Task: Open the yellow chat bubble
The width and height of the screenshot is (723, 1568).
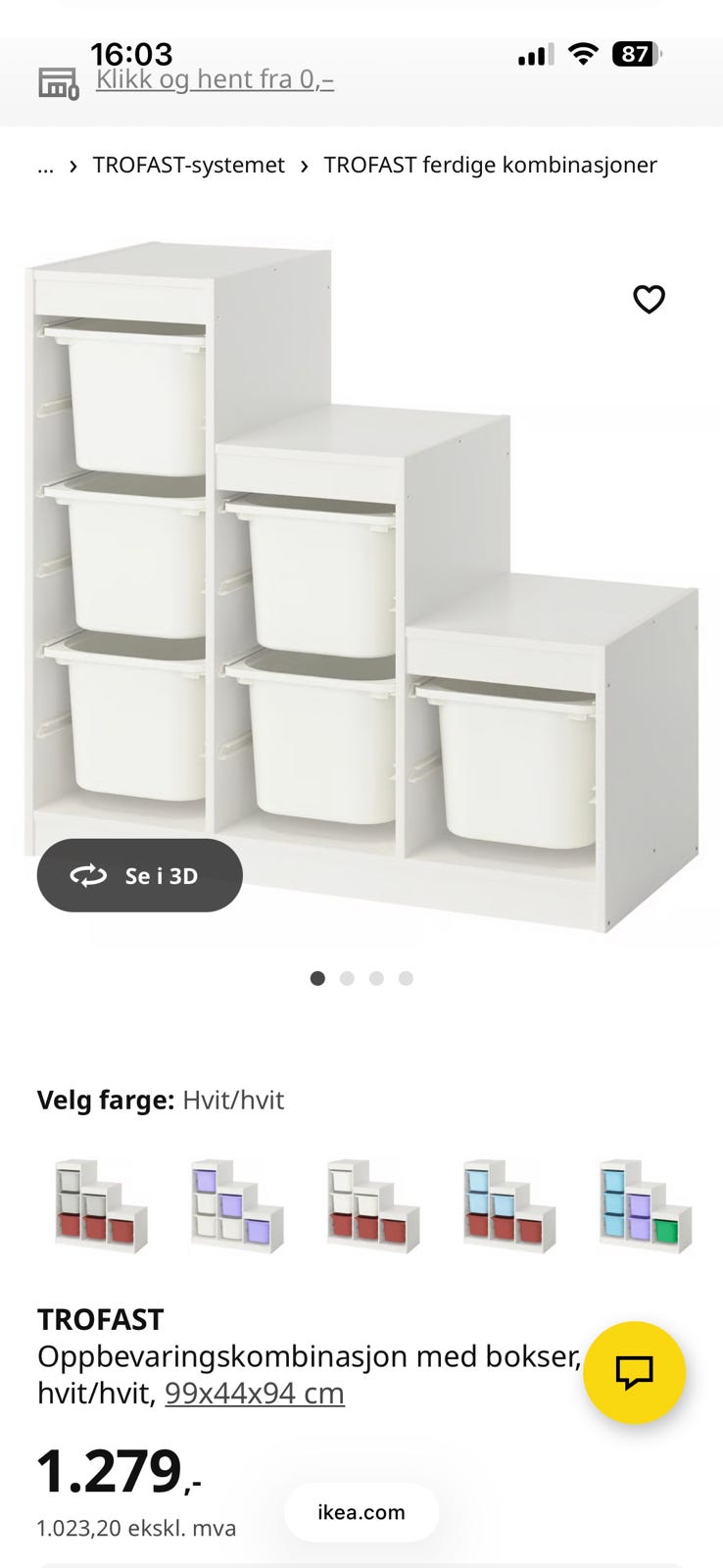Action: (x=635, y=1374)
